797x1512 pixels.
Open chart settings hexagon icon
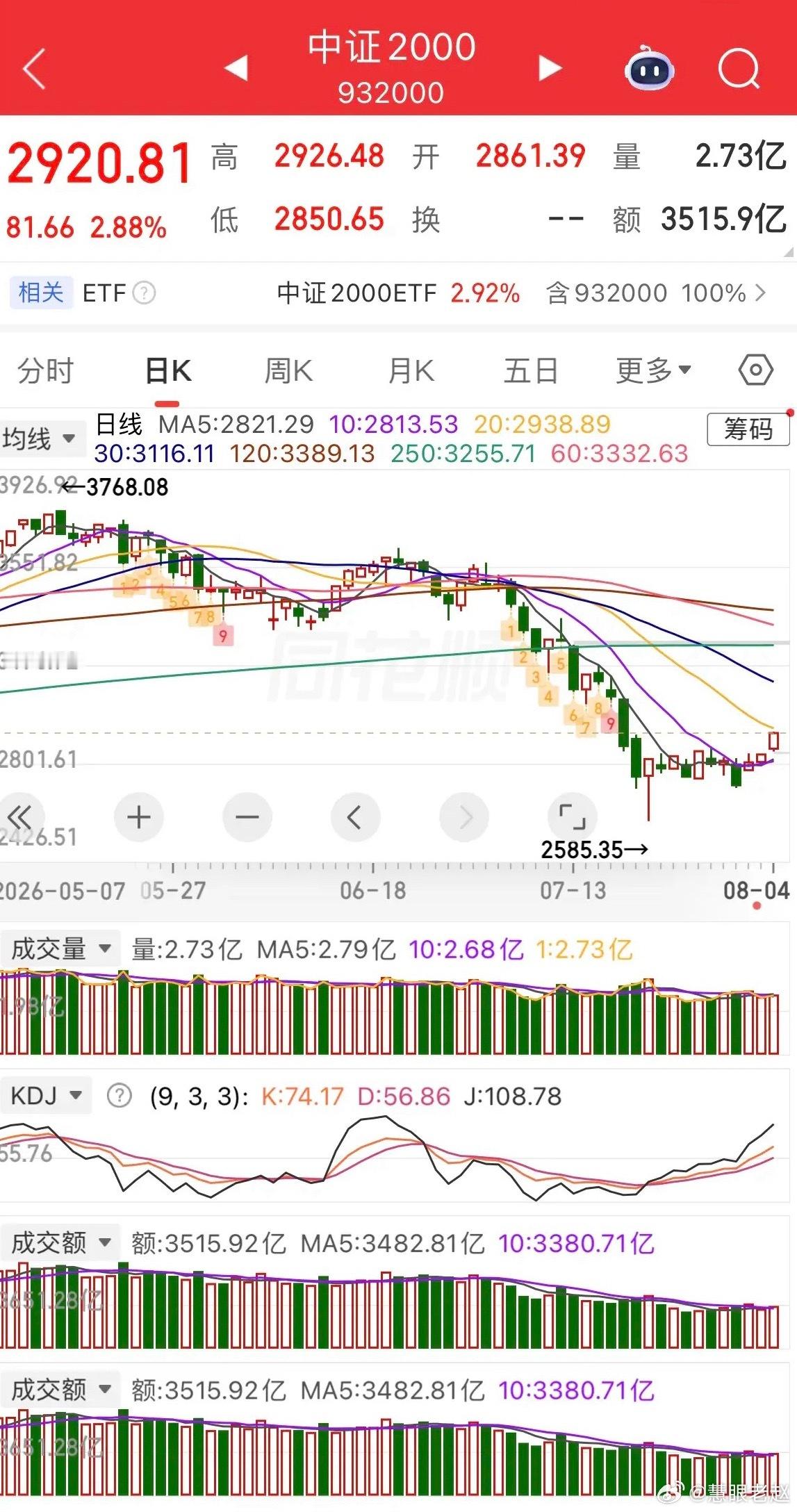click(x=755, y=370)
